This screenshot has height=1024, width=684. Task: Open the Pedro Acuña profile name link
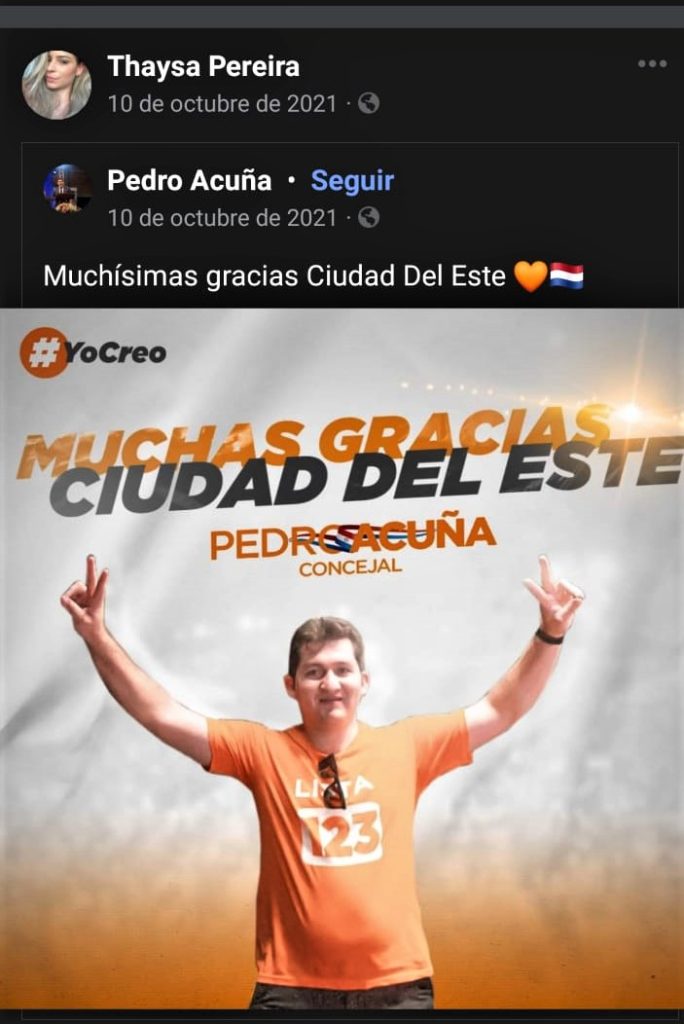tap(189, 181)
